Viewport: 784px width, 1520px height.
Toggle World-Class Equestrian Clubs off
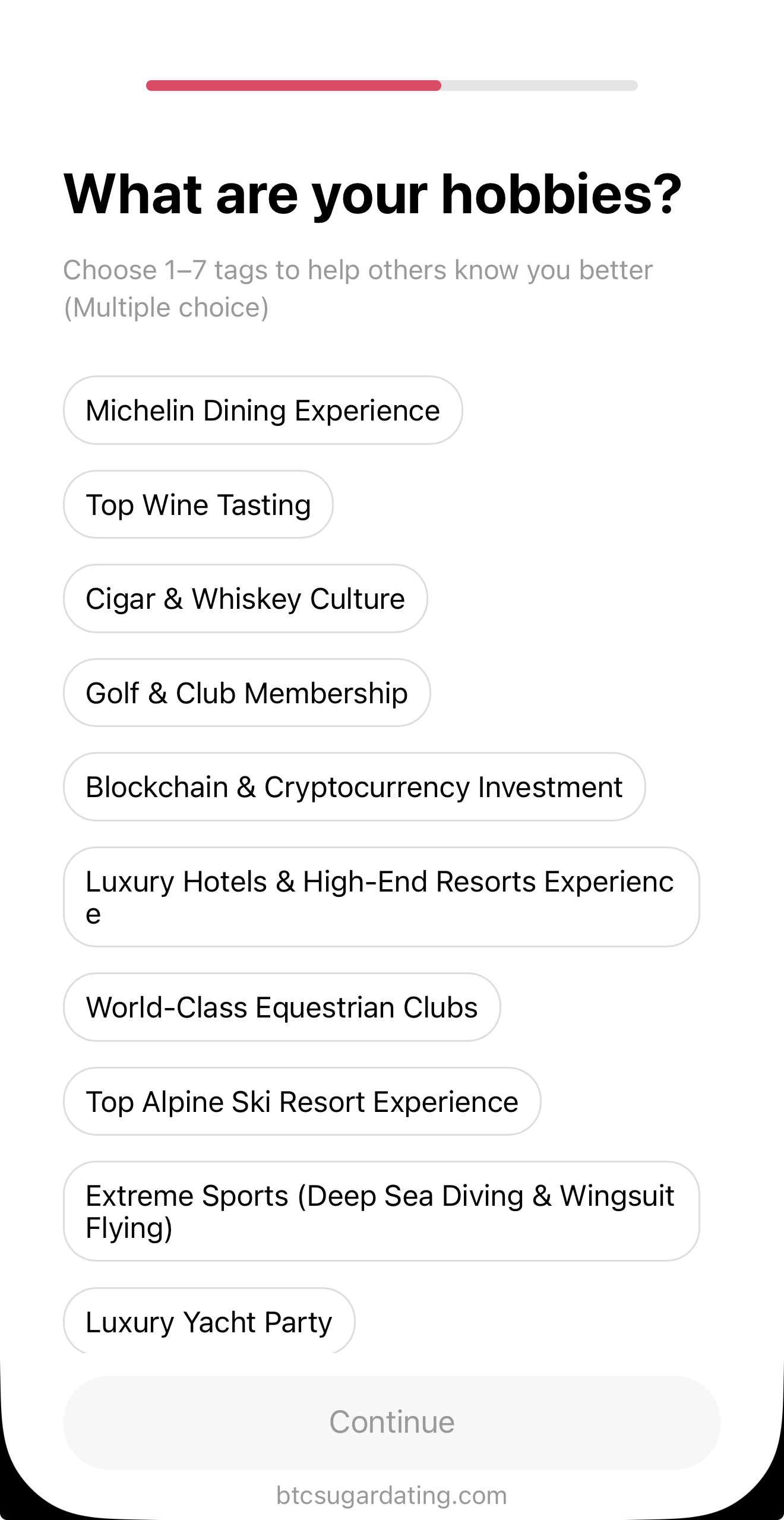[x=281, y=1007]
